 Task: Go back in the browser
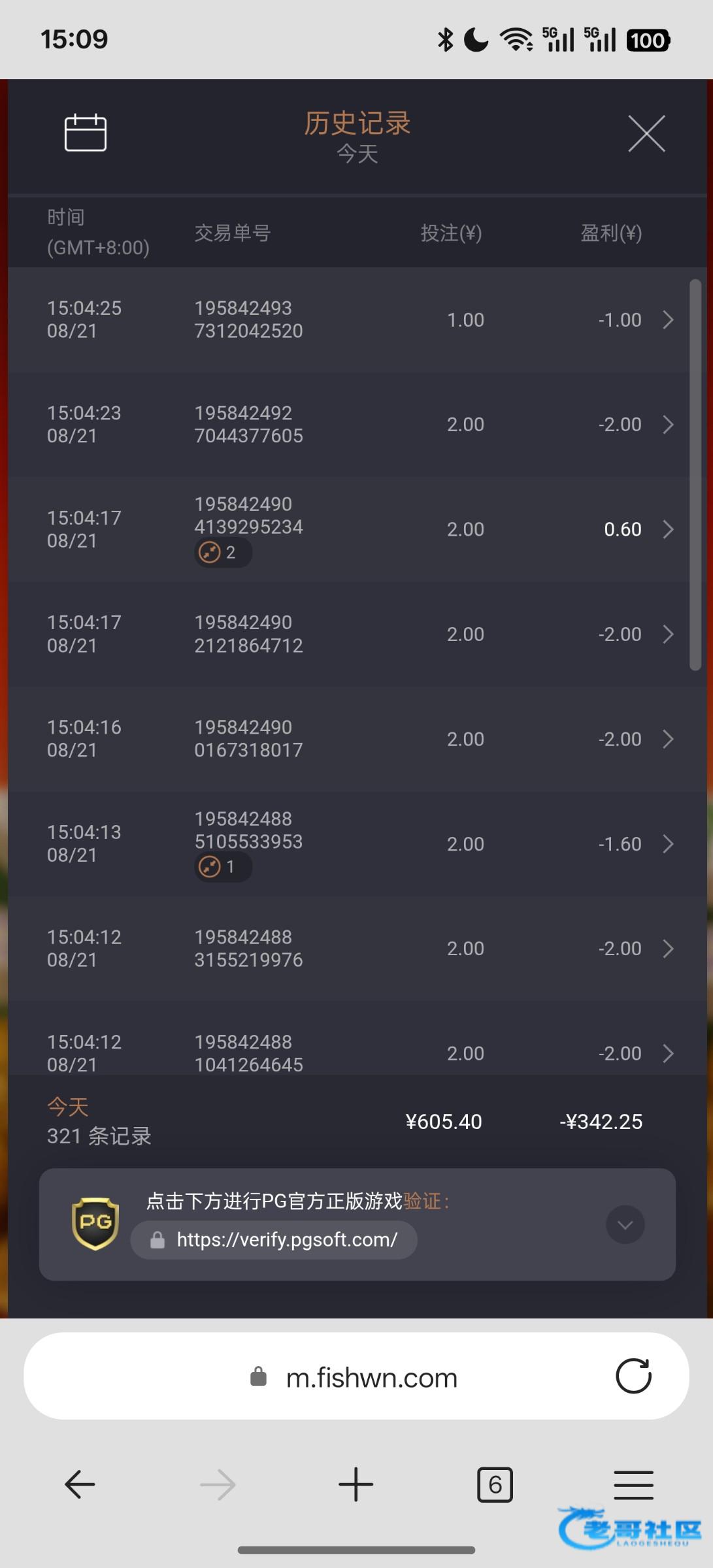(80, 1484)
